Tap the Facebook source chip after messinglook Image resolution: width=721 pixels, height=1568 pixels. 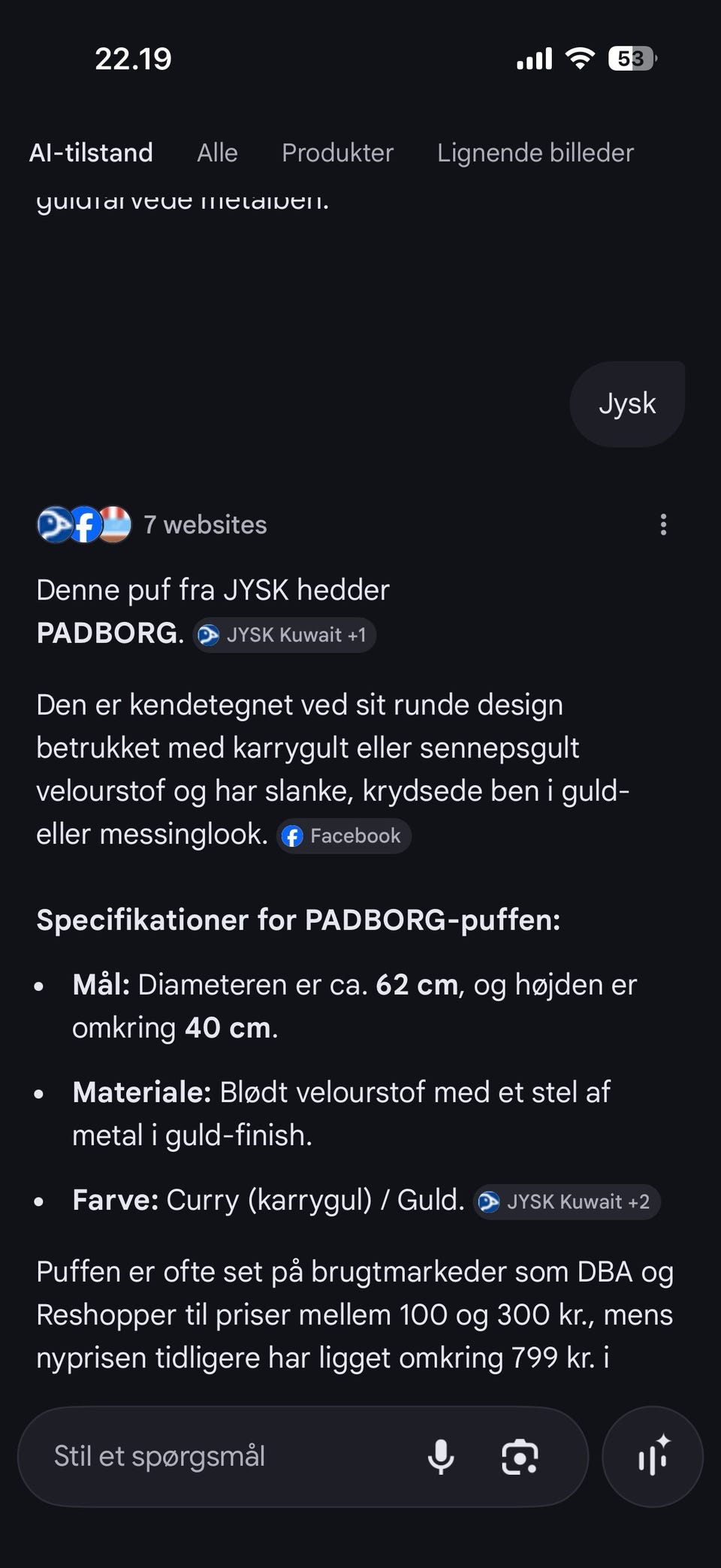(343, 835)
